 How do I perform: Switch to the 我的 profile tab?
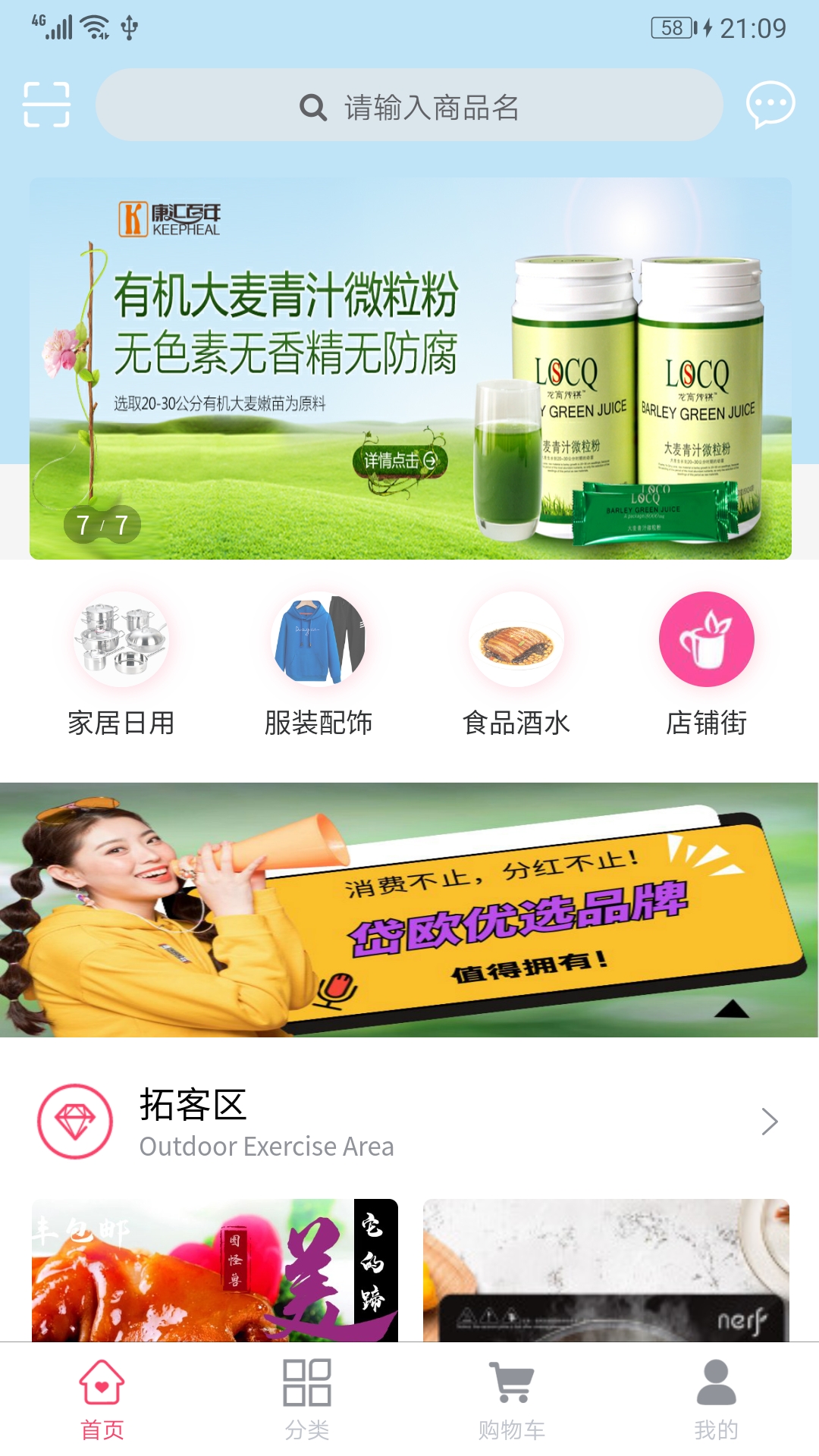pyautogui.click(x=717, y=1400)
